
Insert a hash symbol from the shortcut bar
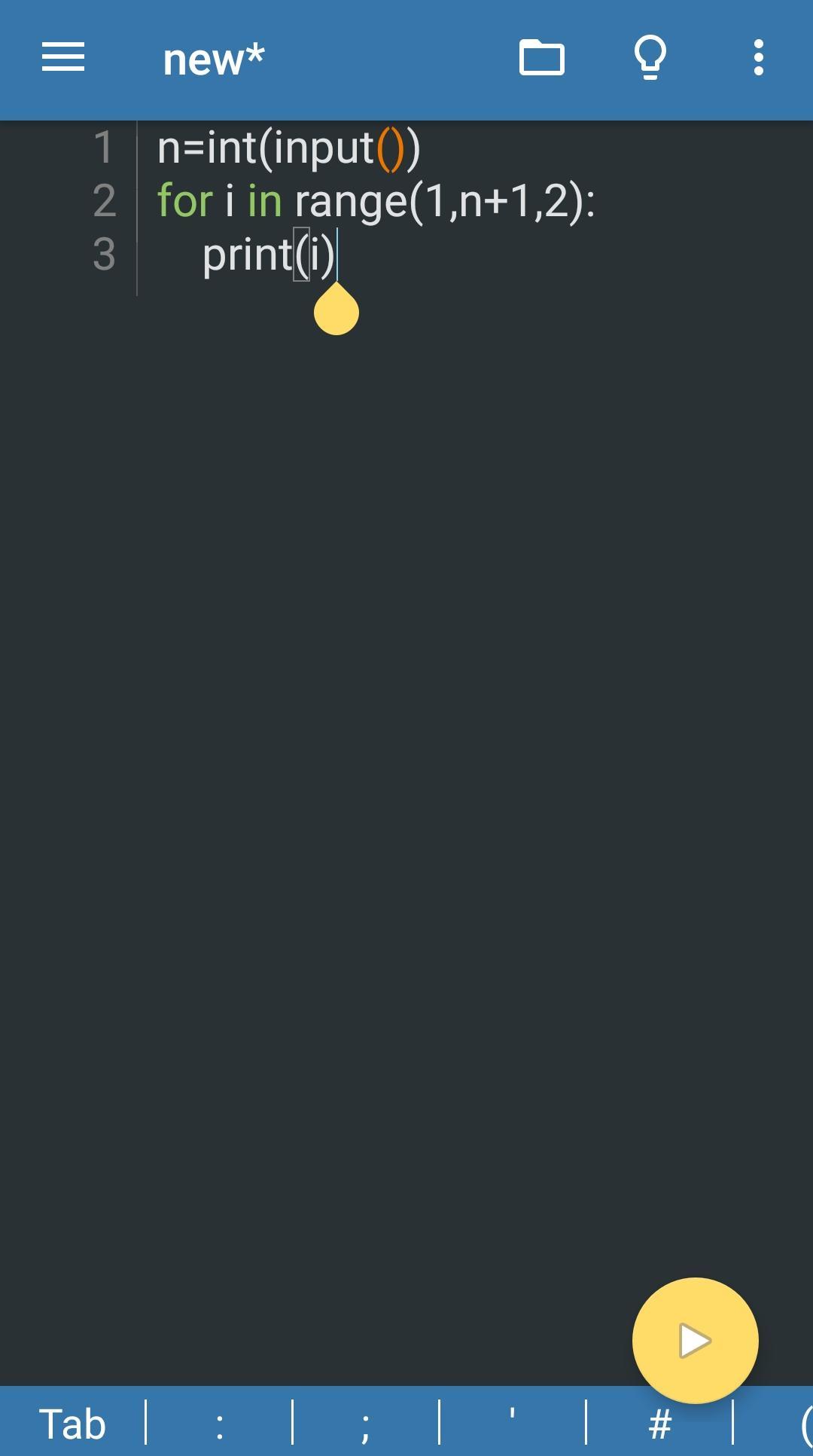(x=659, y=1424)
